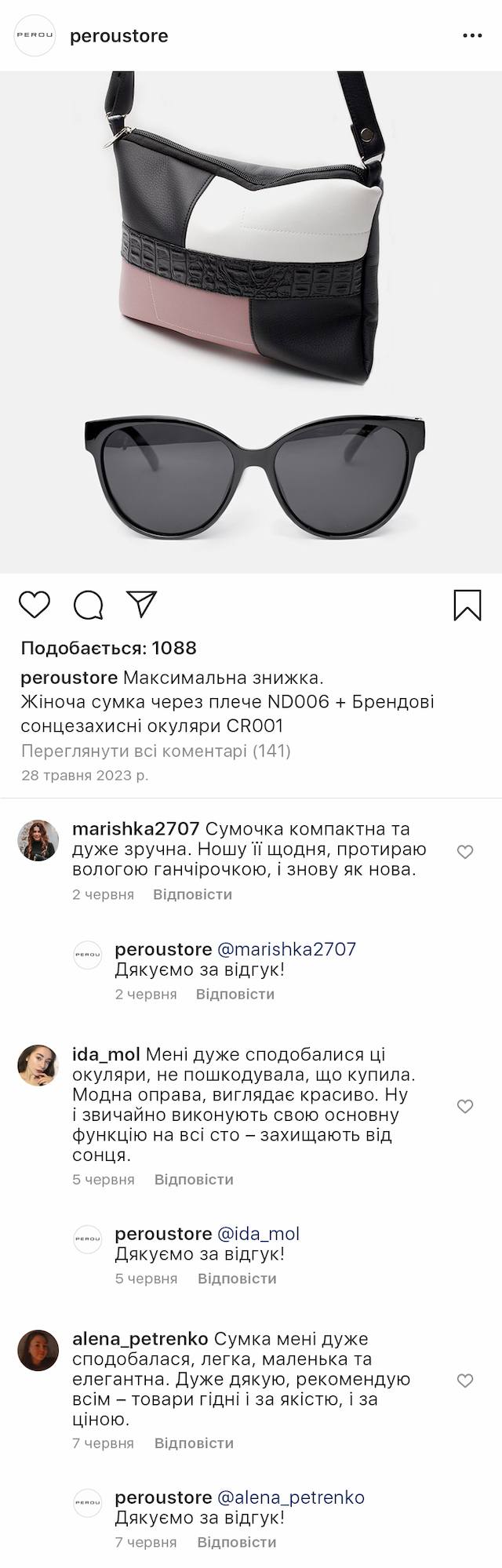Reply to alena_petrenko's comment

[194, 1442]
